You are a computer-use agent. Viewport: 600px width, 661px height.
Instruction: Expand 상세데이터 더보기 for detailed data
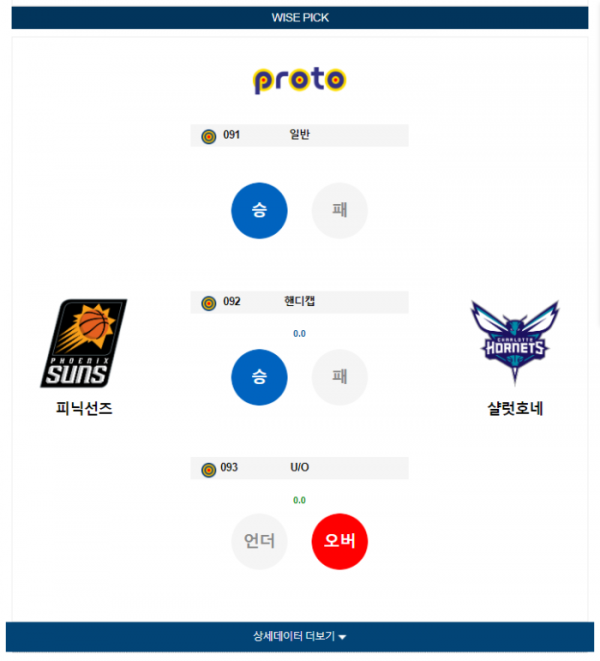tap(299, 637)
